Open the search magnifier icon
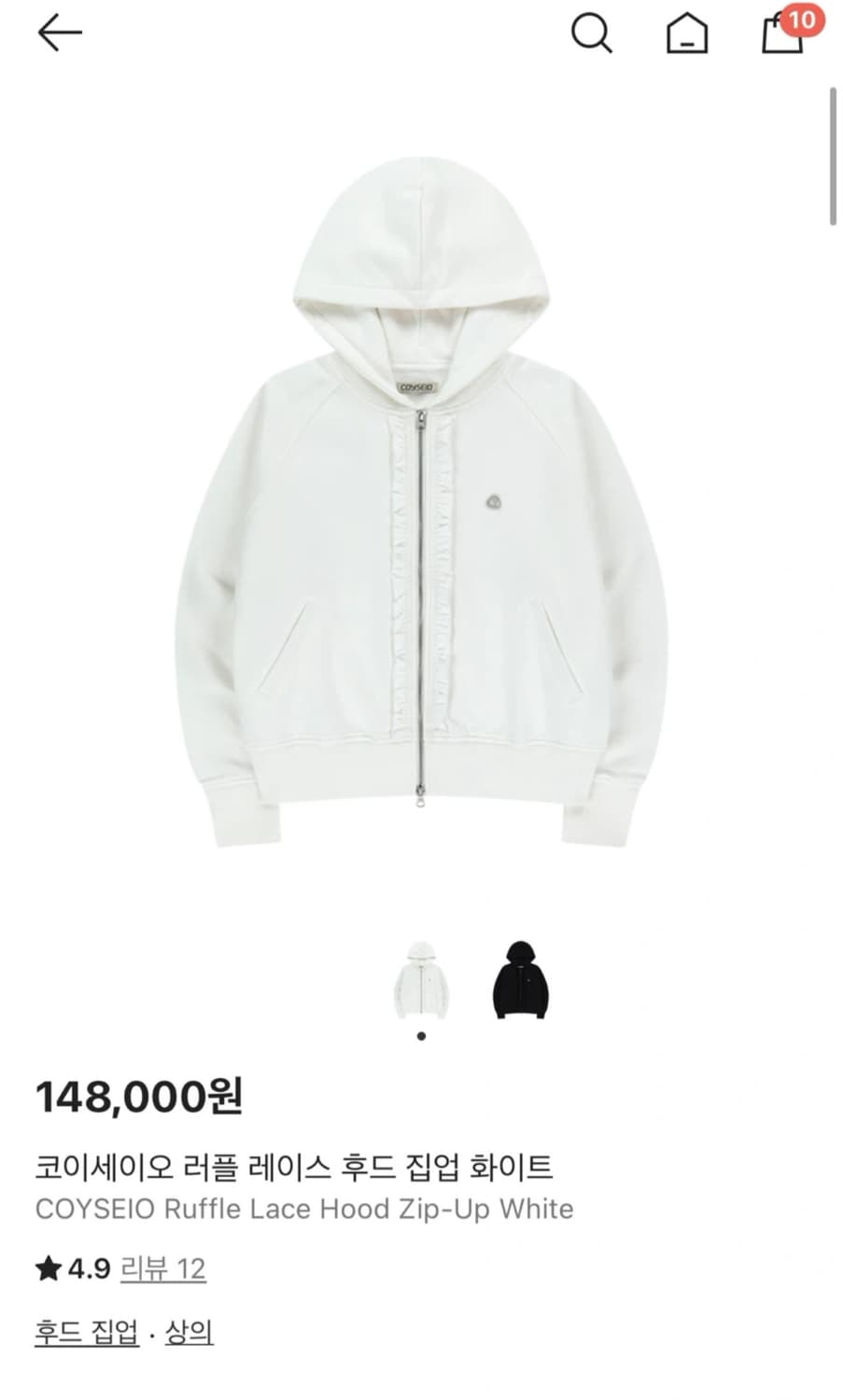This screenshot has height=1400, width=843. (x=592, y=34)
